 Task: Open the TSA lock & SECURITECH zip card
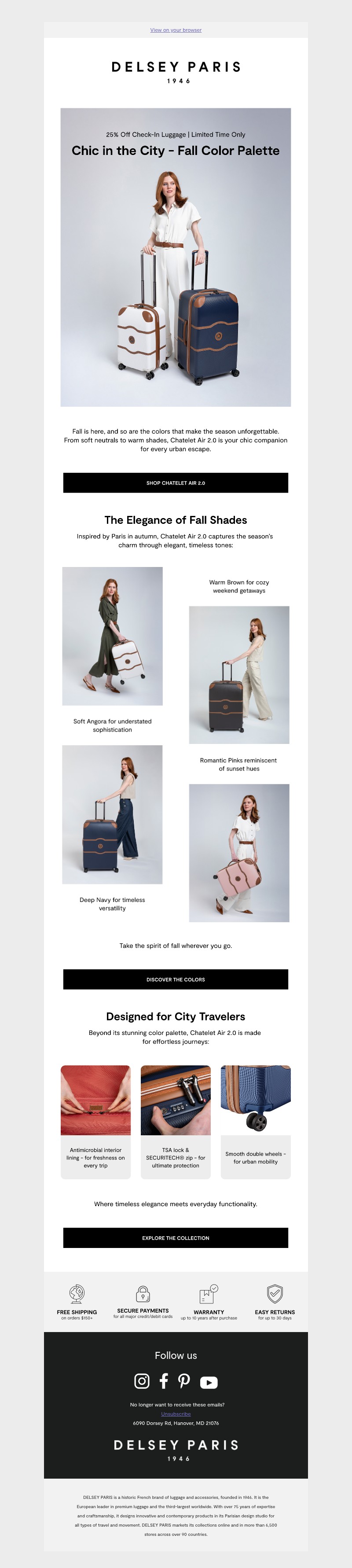coord(176,1122)
